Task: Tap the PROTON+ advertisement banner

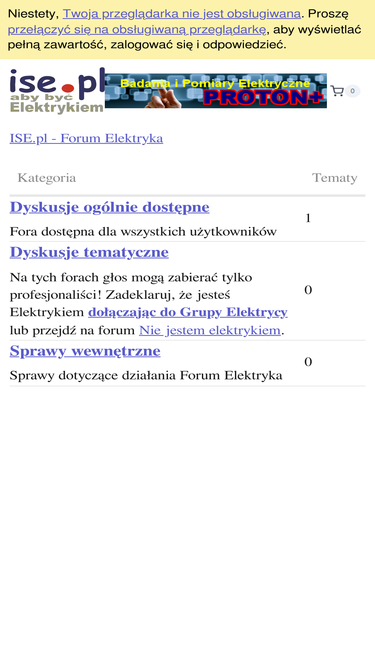Action: tap(216, 91)
